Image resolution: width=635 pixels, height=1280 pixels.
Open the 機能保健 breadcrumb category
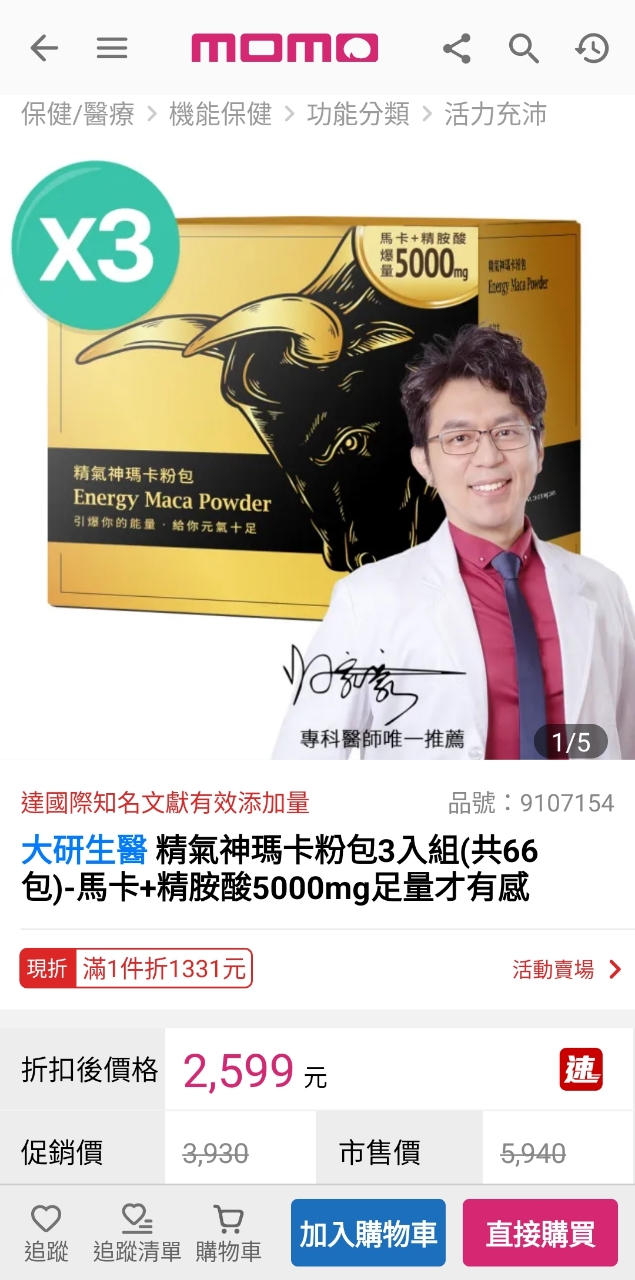click(x=220, y=114)
